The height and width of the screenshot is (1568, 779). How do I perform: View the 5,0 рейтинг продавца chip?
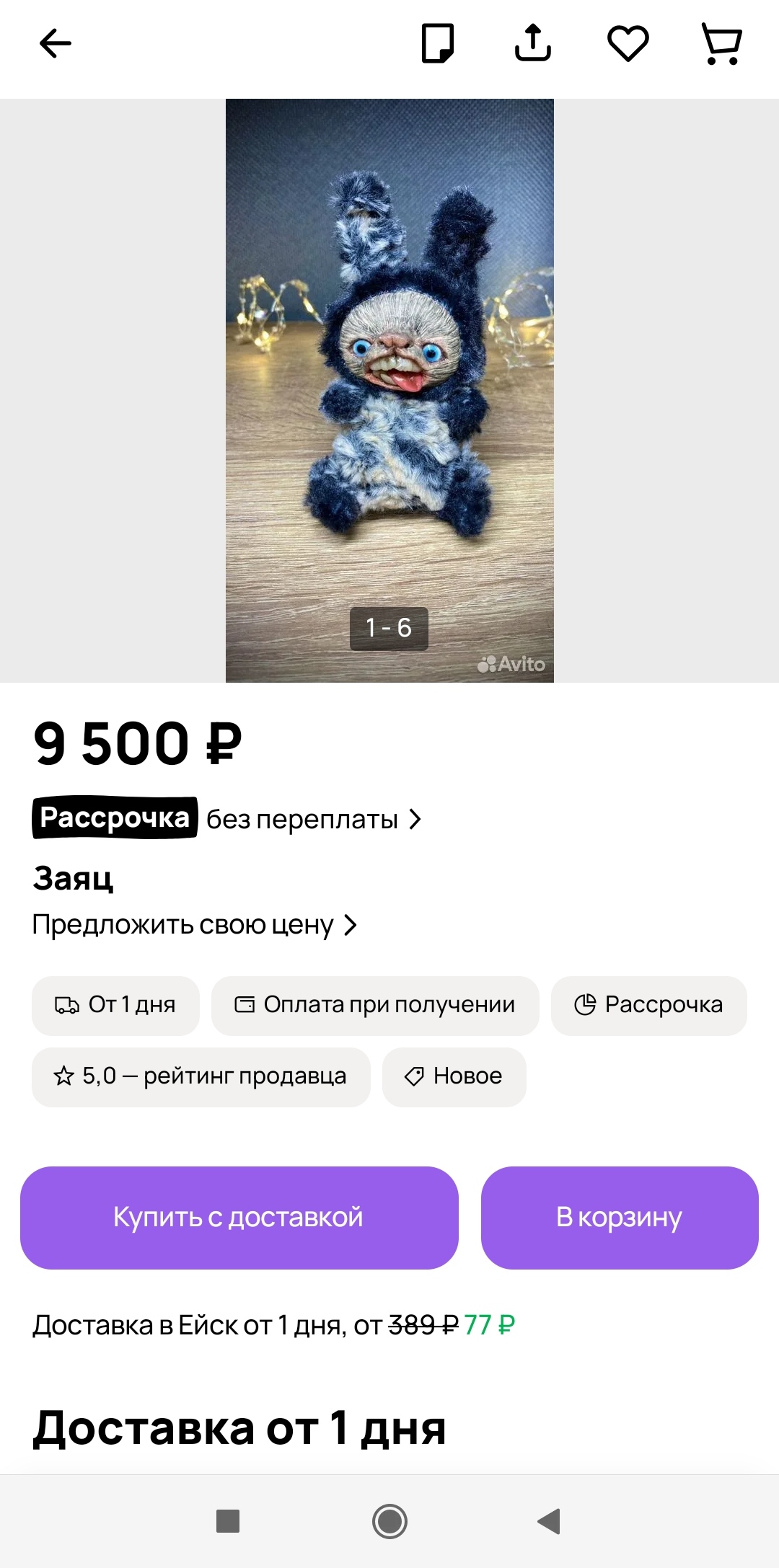point(201,1076)
